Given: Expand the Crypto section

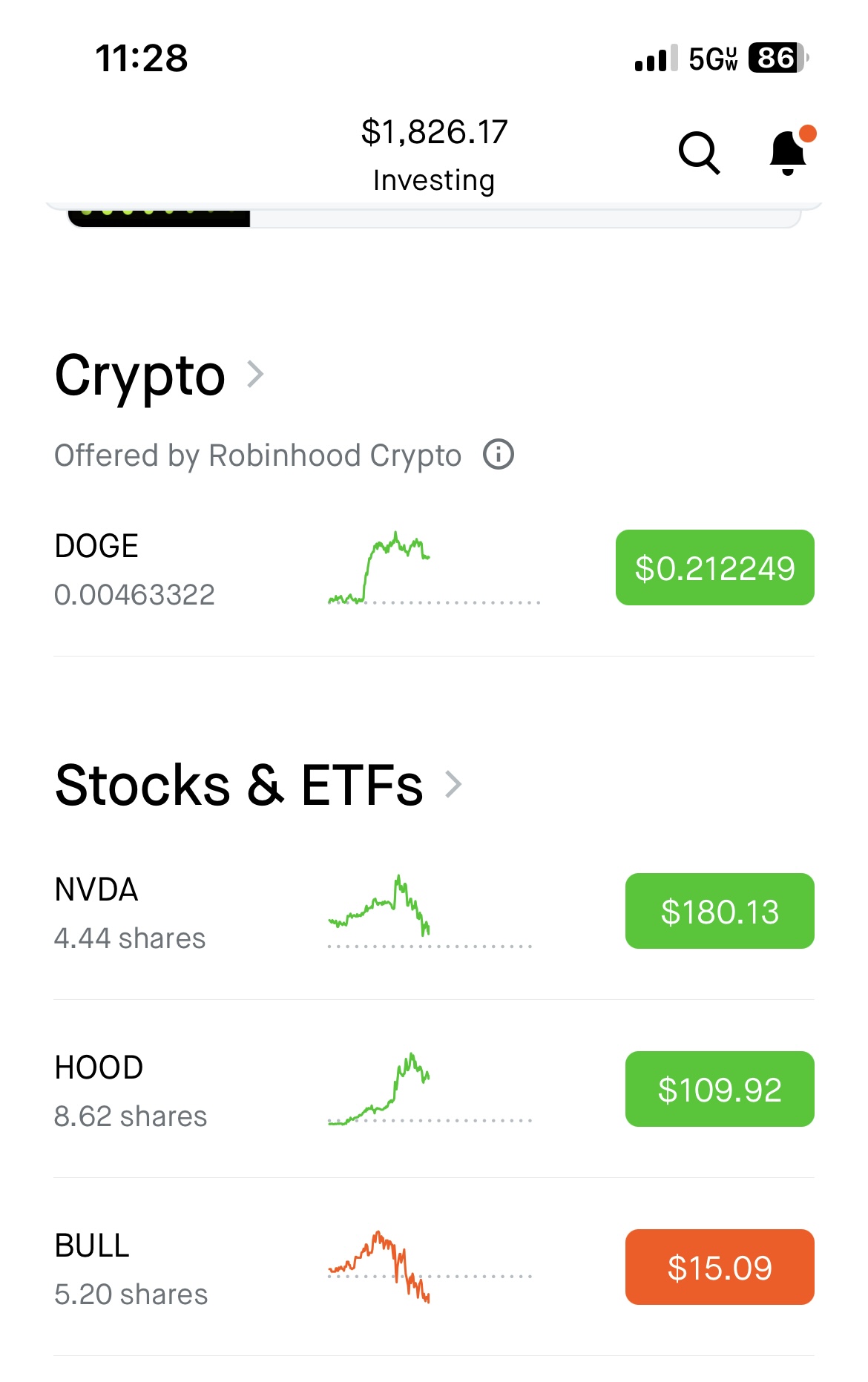Looking at the screenshot, I should pyautogui.click(x=255, y=375).
